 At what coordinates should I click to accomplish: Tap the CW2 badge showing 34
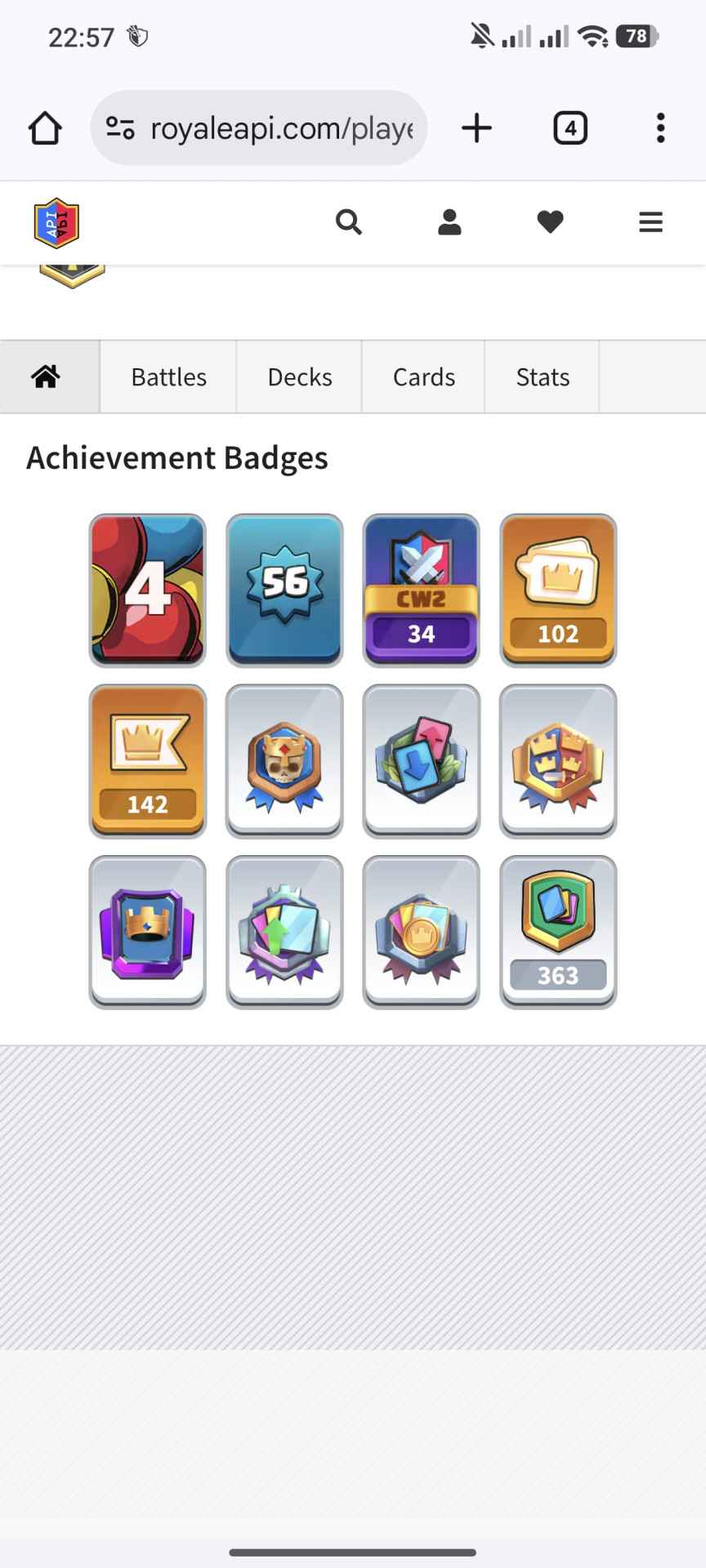pos(421,590)
